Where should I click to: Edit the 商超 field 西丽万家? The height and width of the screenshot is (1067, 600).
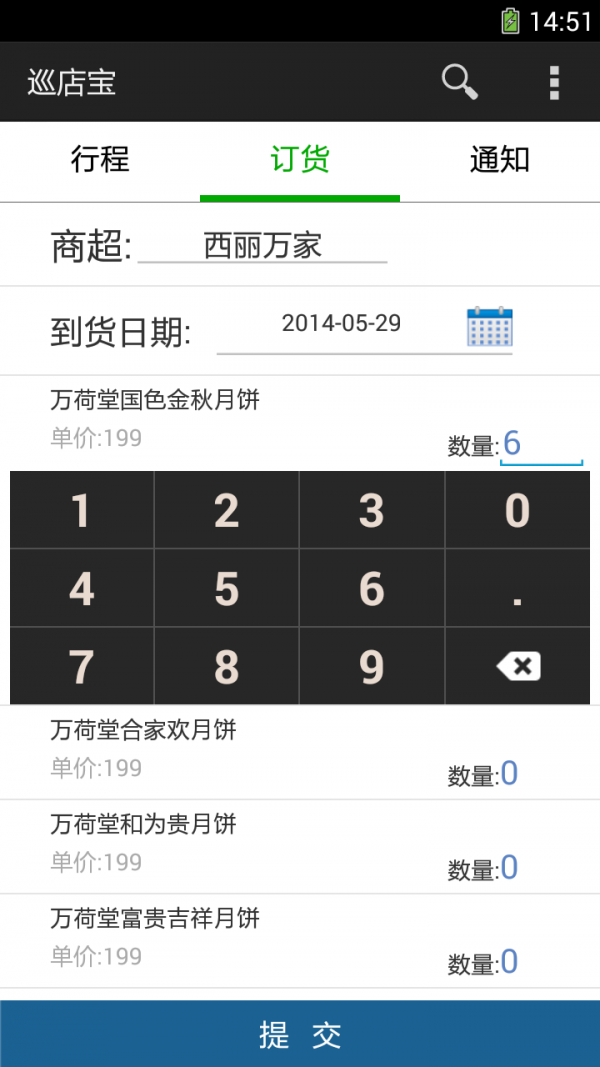tap(263, 246)
